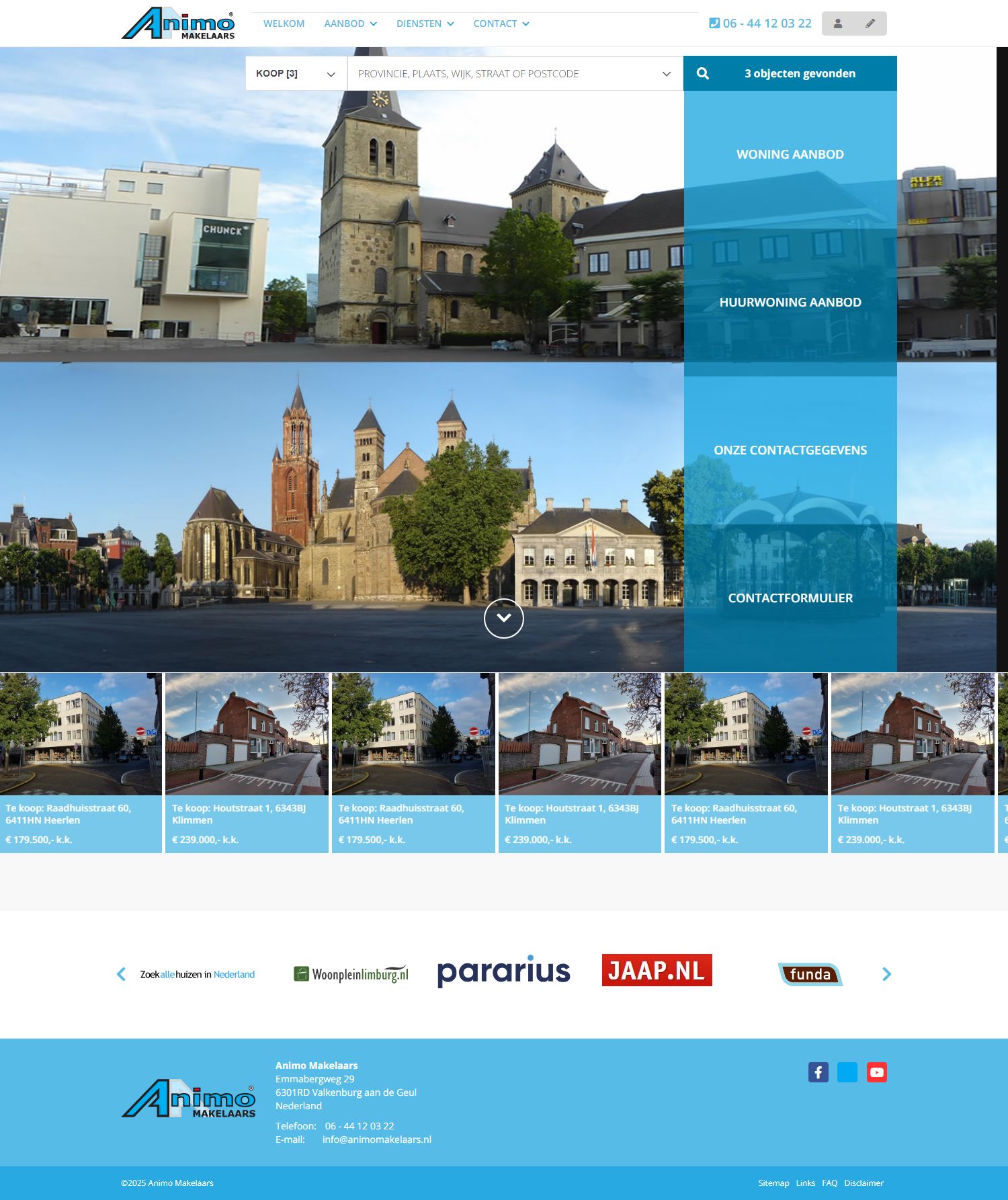
Task: Open the Welkom menu item
Action: 284,24
